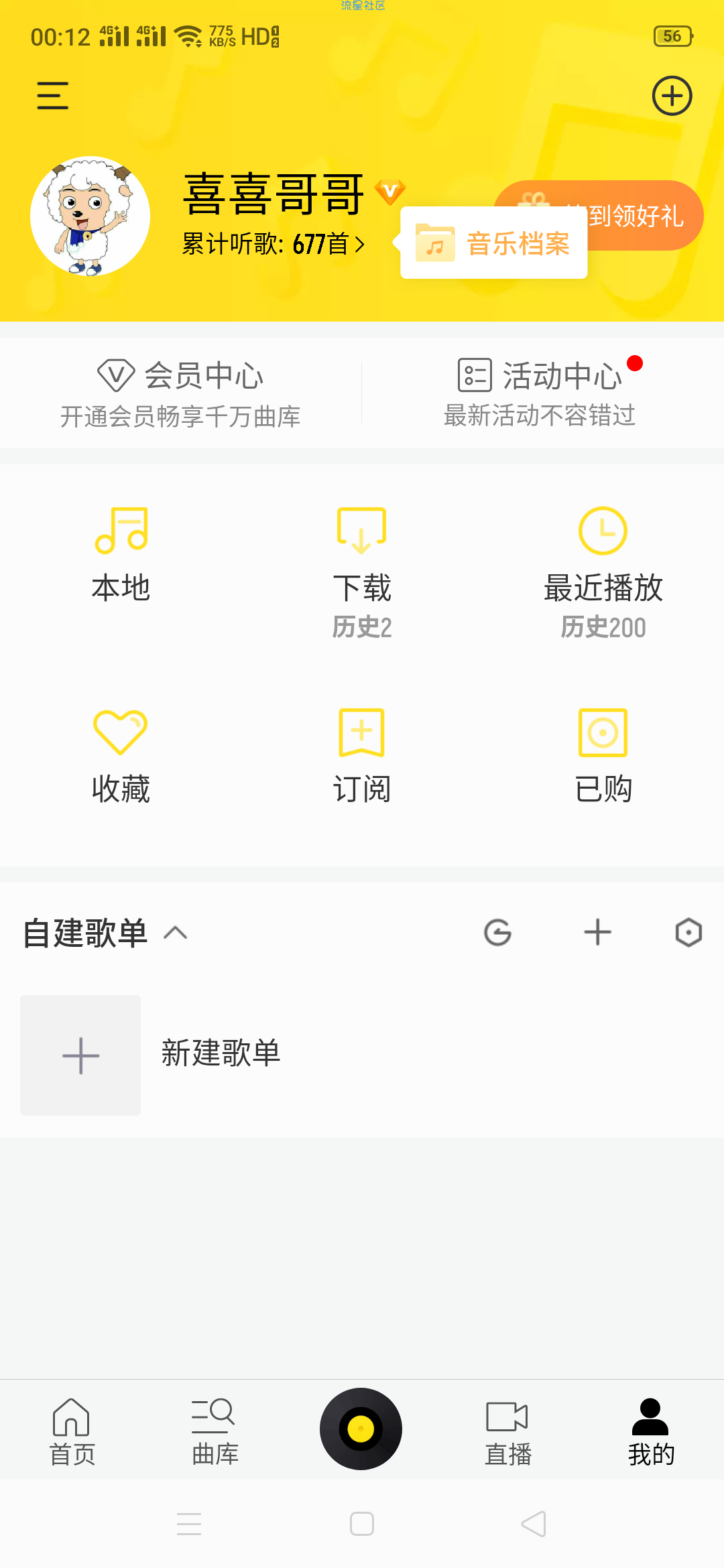Tap the circled plus icon at top
This screenshot has height=1568, width=724.
(672, 95)
